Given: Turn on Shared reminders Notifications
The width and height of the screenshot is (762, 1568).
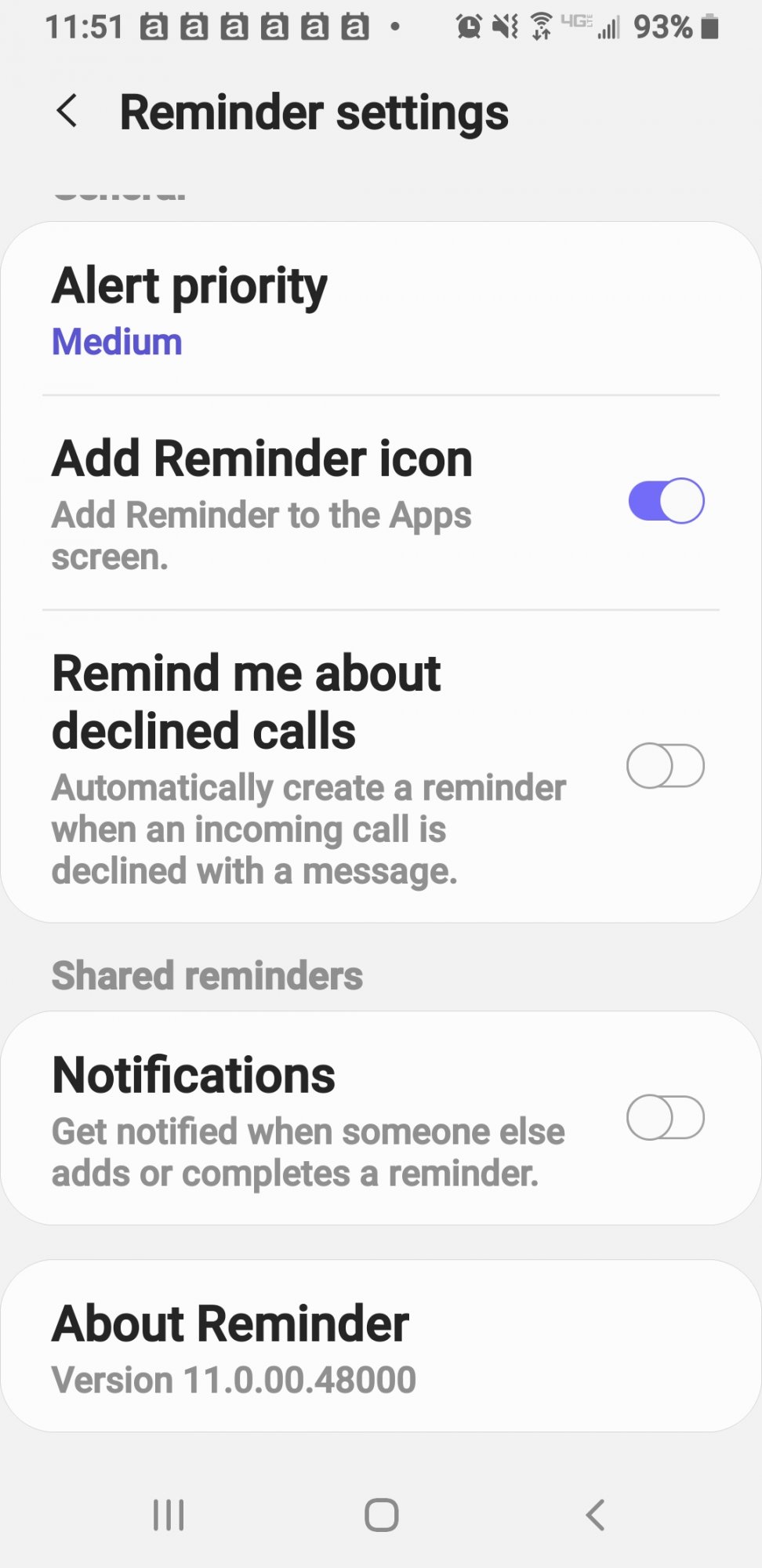Looking at the screenshot, I should [666, 1117].
